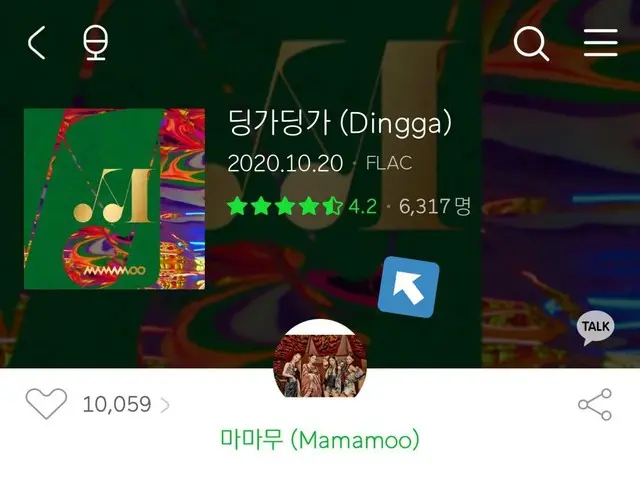
Task: Share Dingga via share icon
Action: 595,404
